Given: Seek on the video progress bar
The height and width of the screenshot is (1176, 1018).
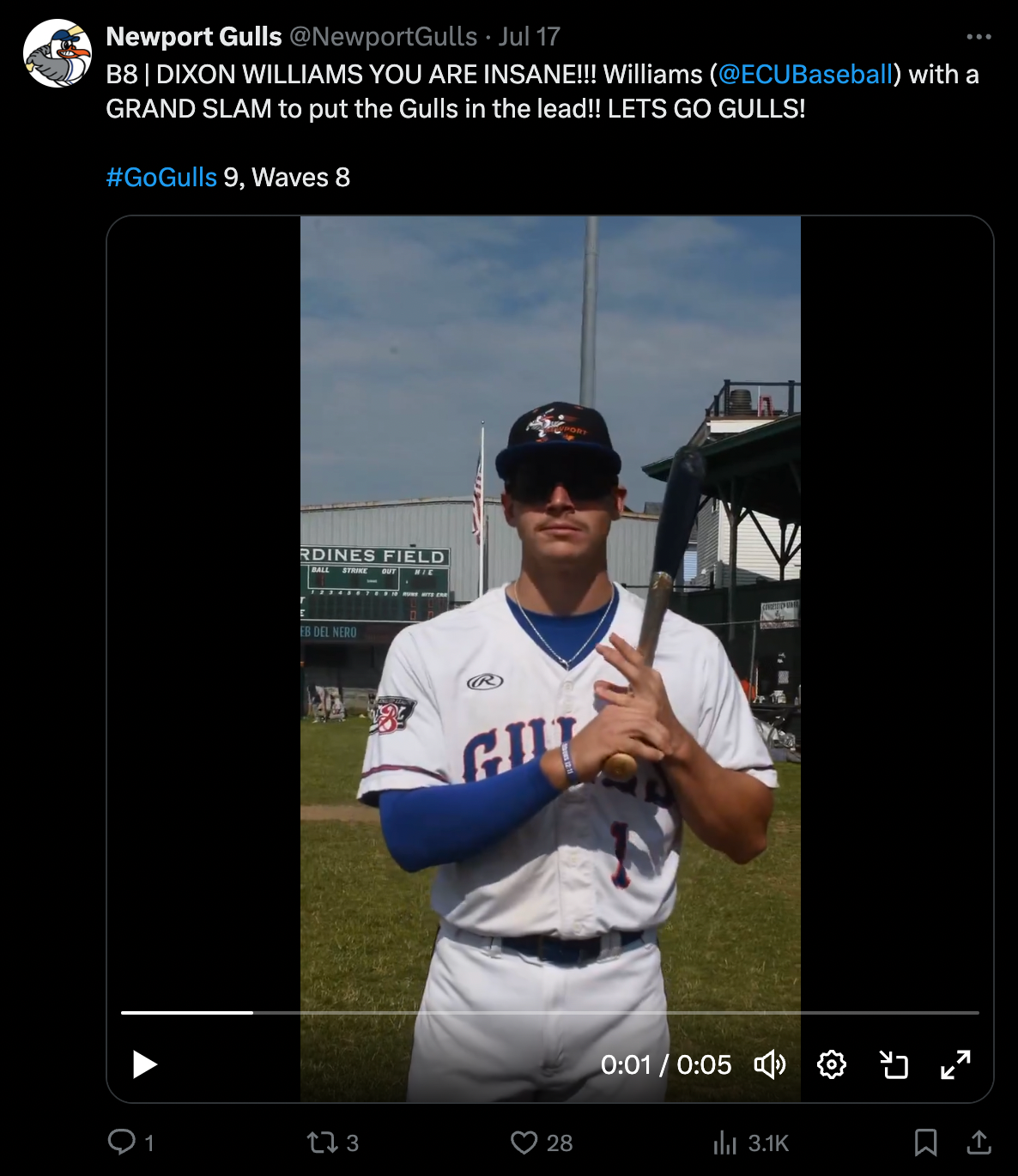Looking at the screenshot, I should coord(549,1013).
